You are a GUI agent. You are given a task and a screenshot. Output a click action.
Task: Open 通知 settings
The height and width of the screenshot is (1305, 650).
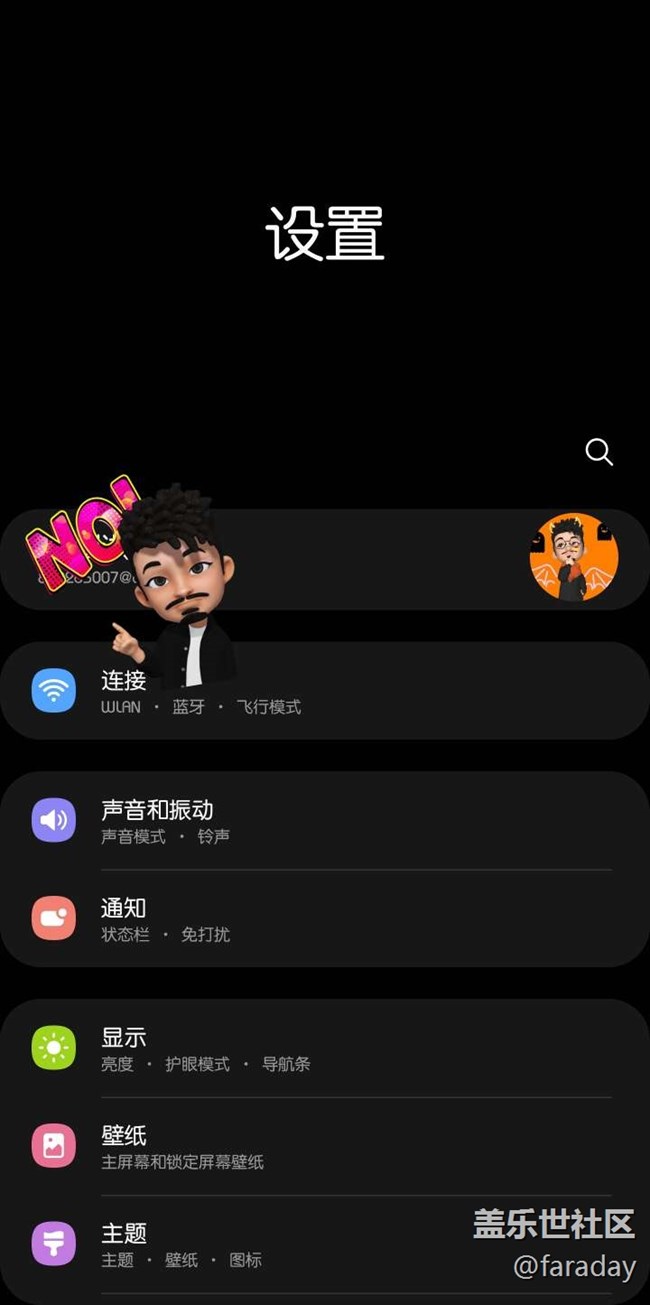coord(325,919)
